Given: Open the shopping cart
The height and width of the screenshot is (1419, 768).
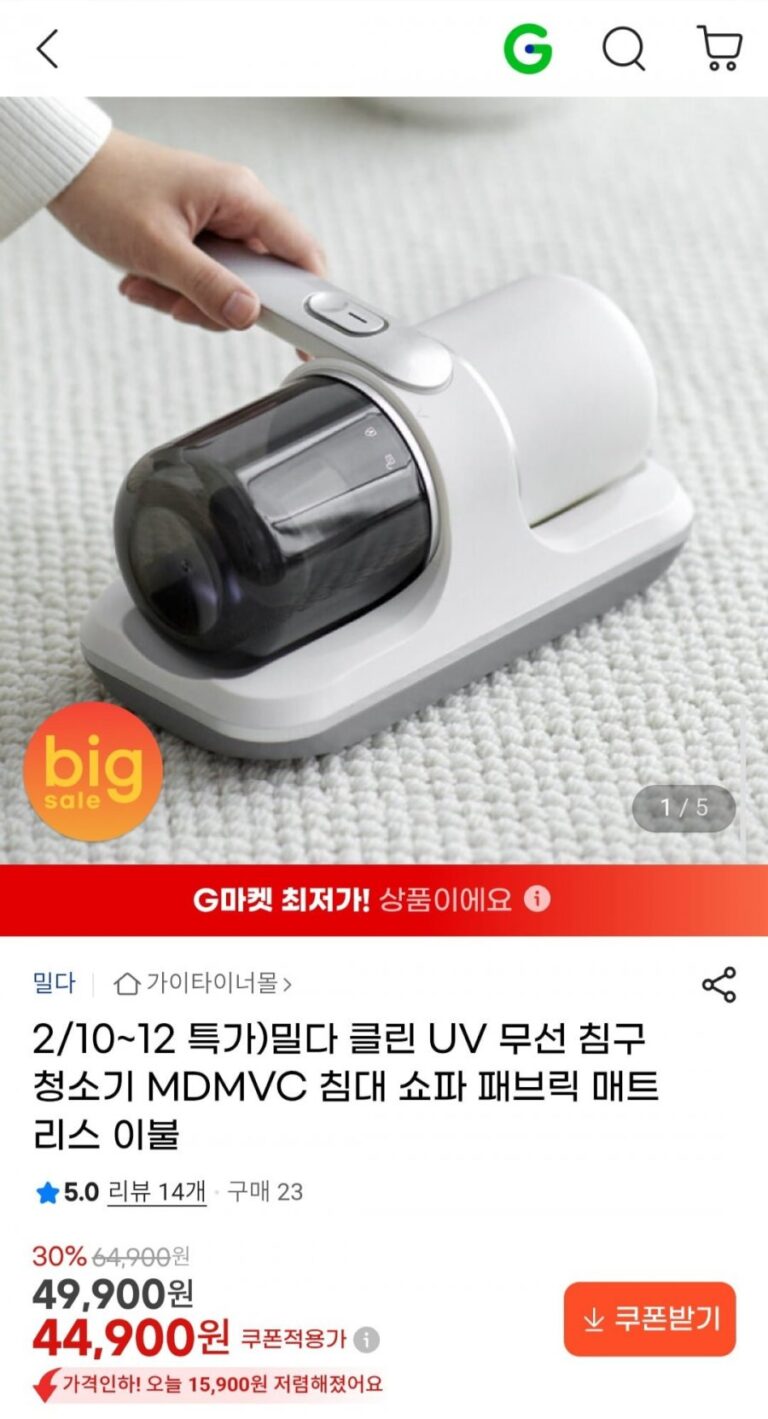Looking at the screenshot, I should pos(719,48).
